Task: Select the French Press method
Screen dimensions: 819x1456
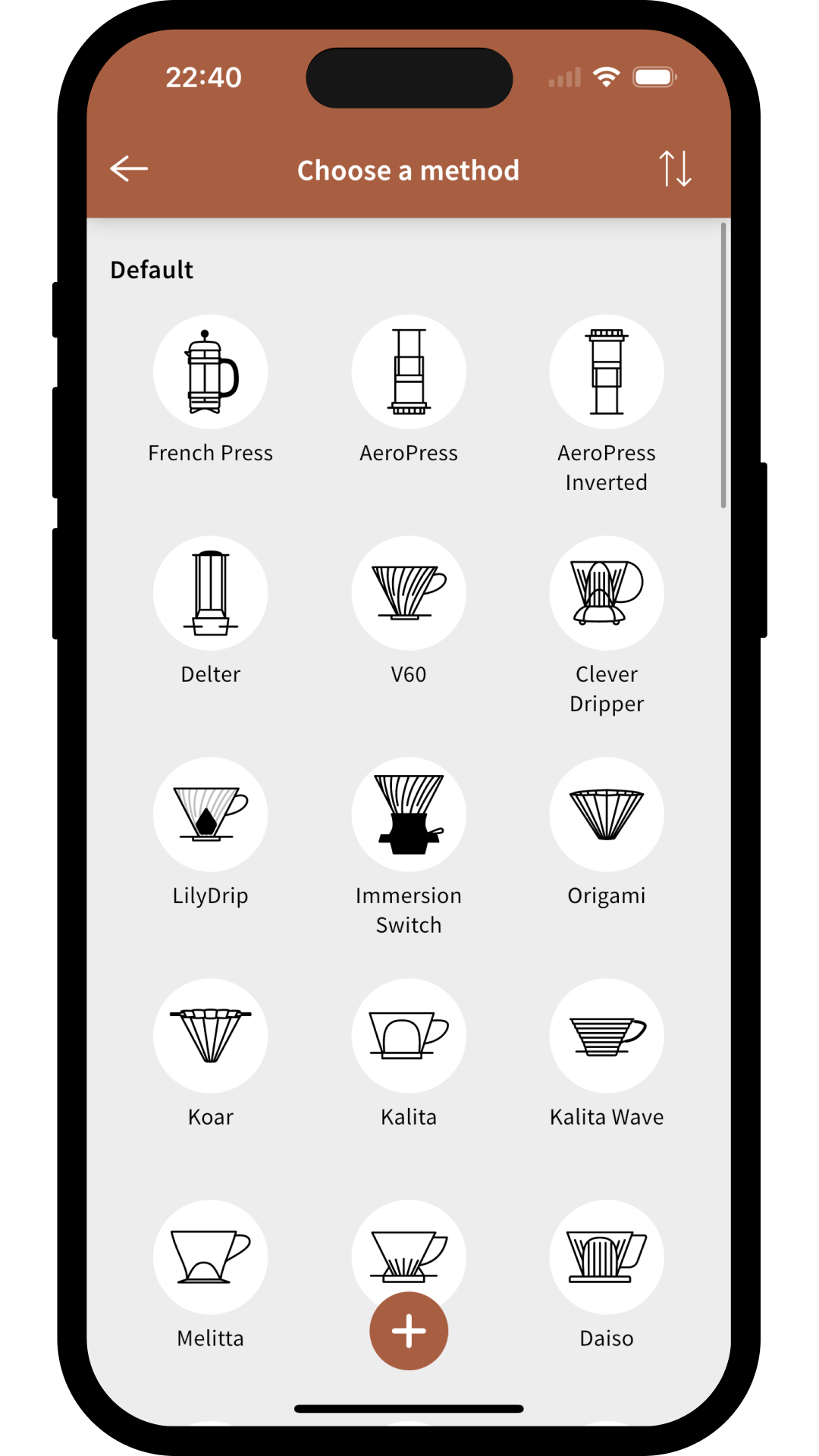Action: pos(211,372)
